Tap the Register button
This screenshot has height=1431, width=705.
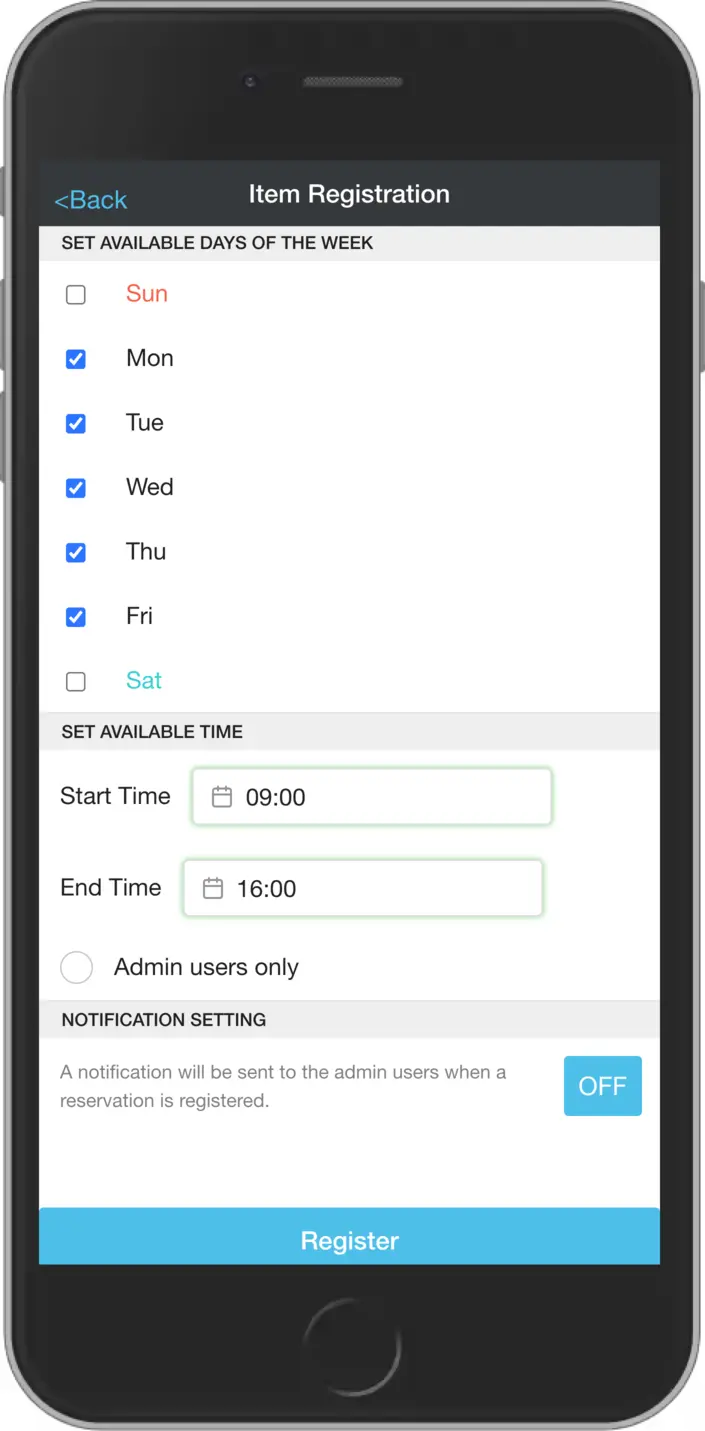pyautogui.click(x=349, y=1240)
